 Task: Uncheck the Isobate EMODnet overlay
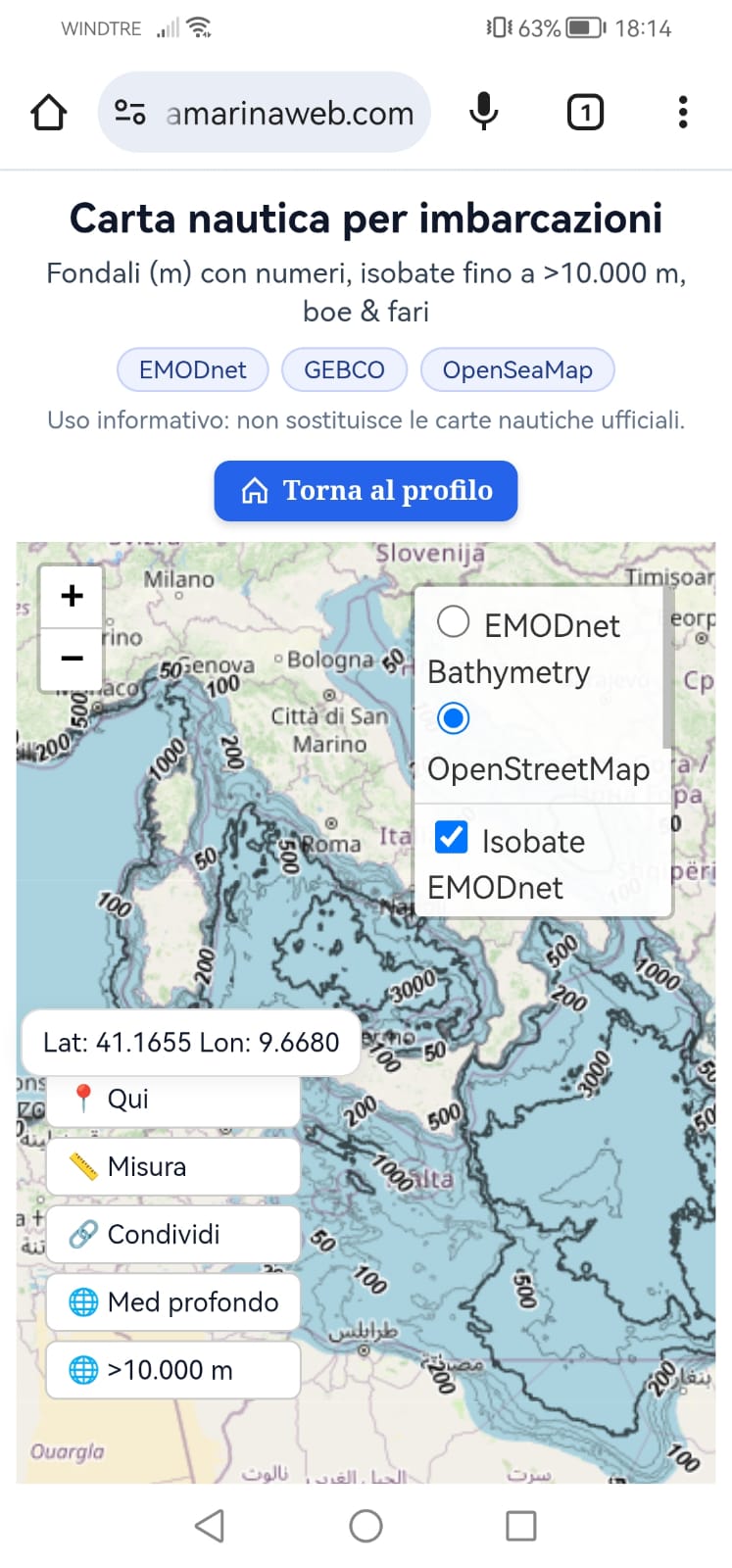(452, 837)
